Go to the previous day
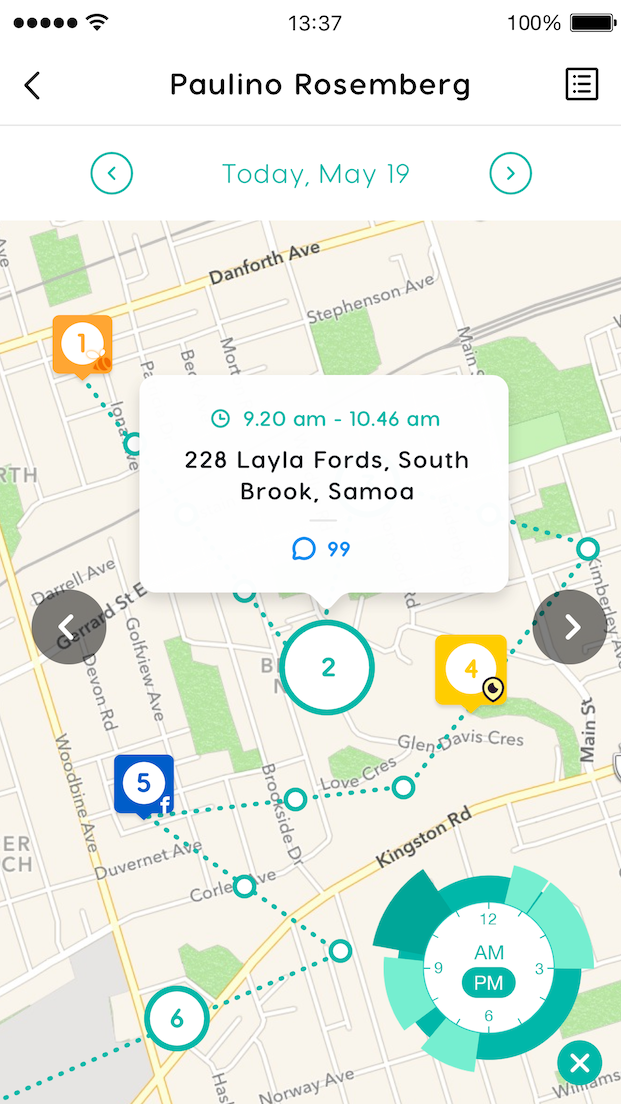 (112, 174)
